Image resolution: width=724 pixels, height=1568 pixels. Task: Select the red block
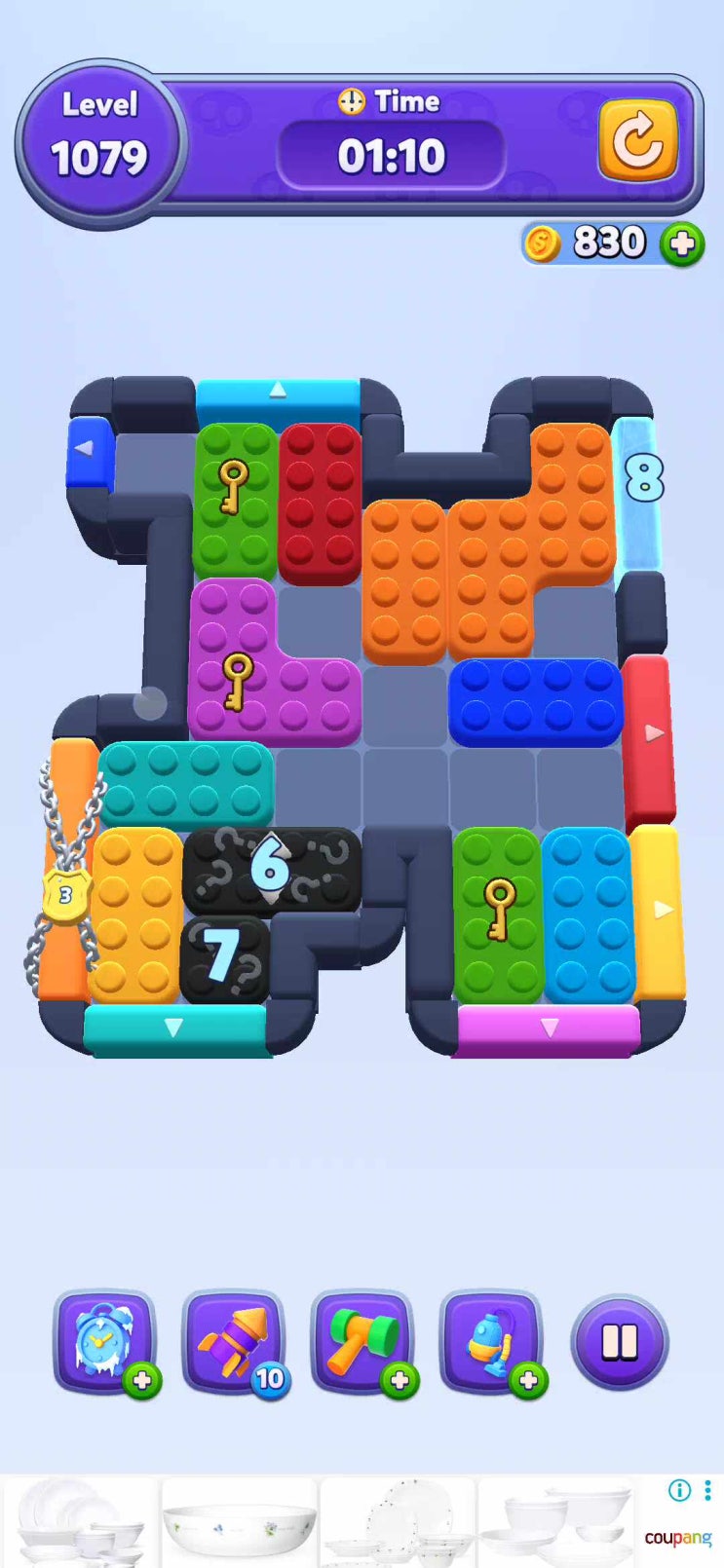[320, 502]
